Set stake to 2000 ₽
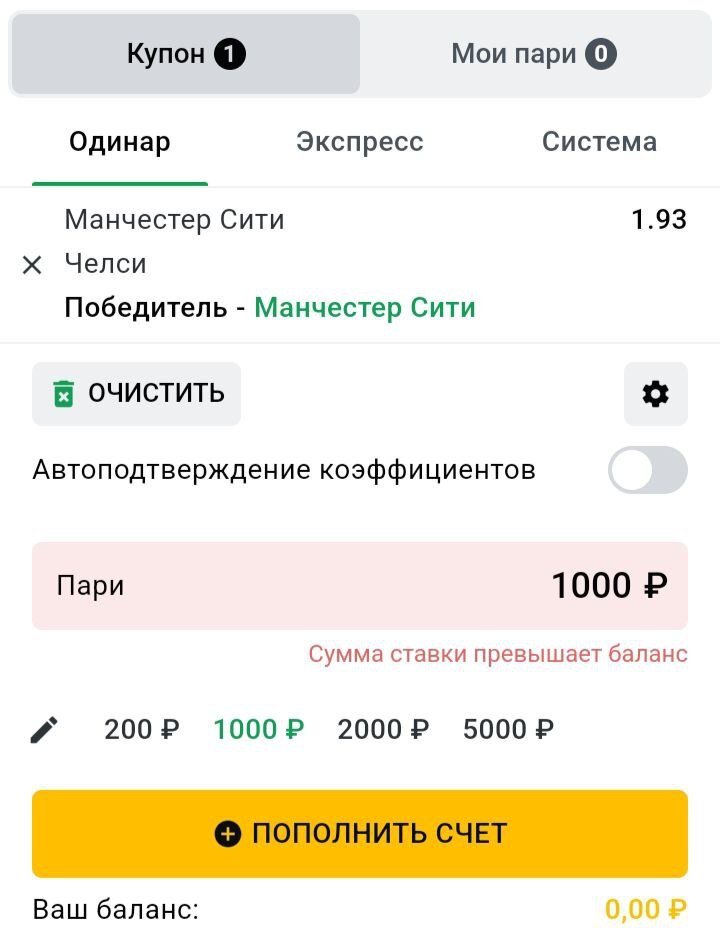The width and height of the screenshot is (720, 949). pyautogui.click(x=383, y=730)
